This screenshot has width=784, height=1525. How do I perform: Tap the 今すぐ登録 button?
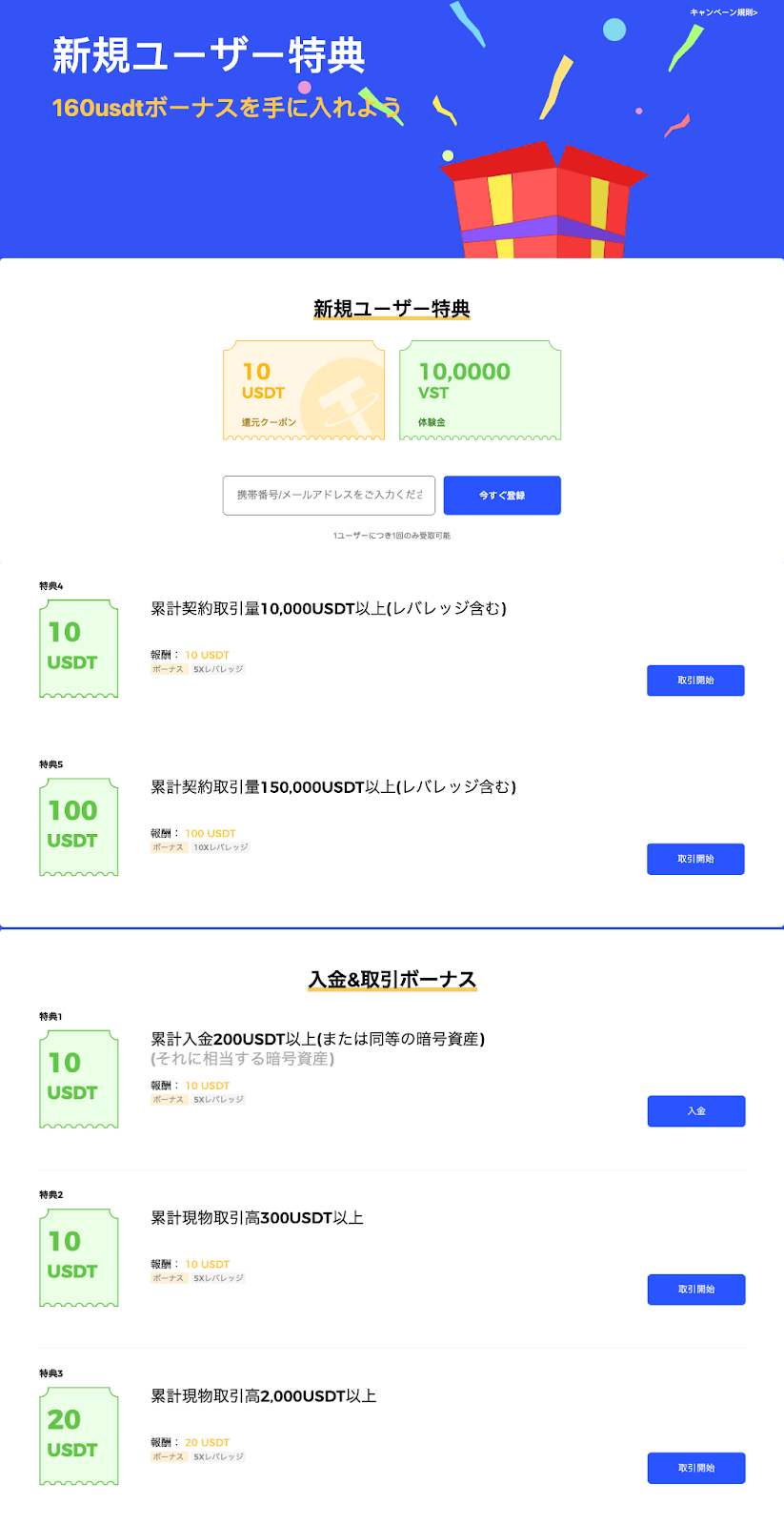pyautogui.click(x=502, y=496)
